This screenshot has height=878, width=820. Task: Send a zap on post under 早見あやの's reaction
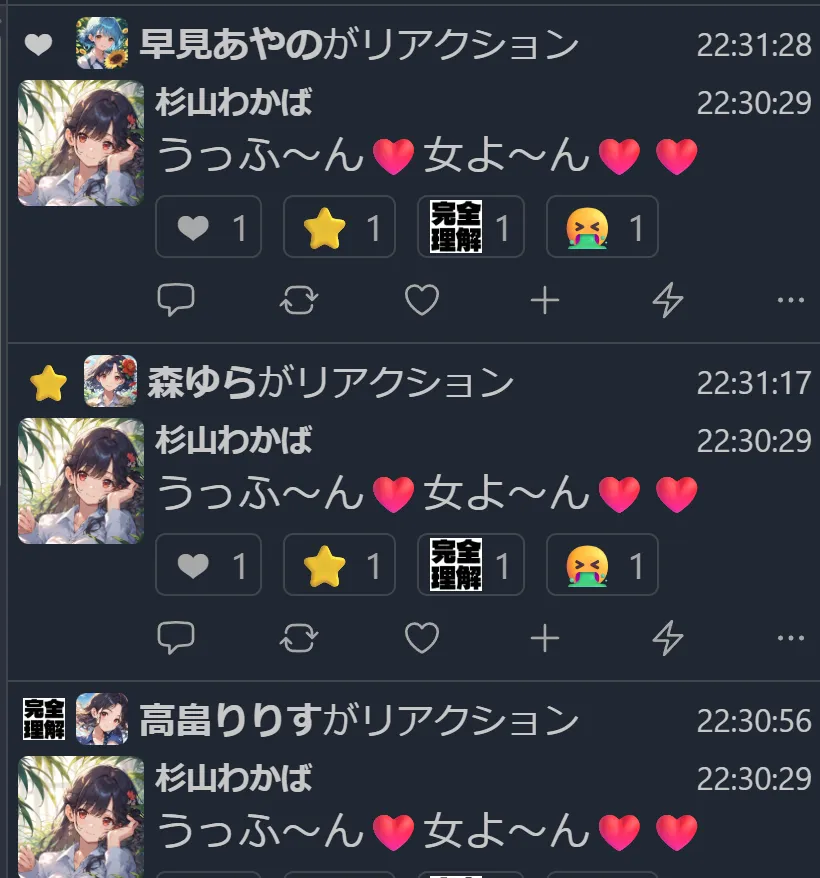pos(668,299)
